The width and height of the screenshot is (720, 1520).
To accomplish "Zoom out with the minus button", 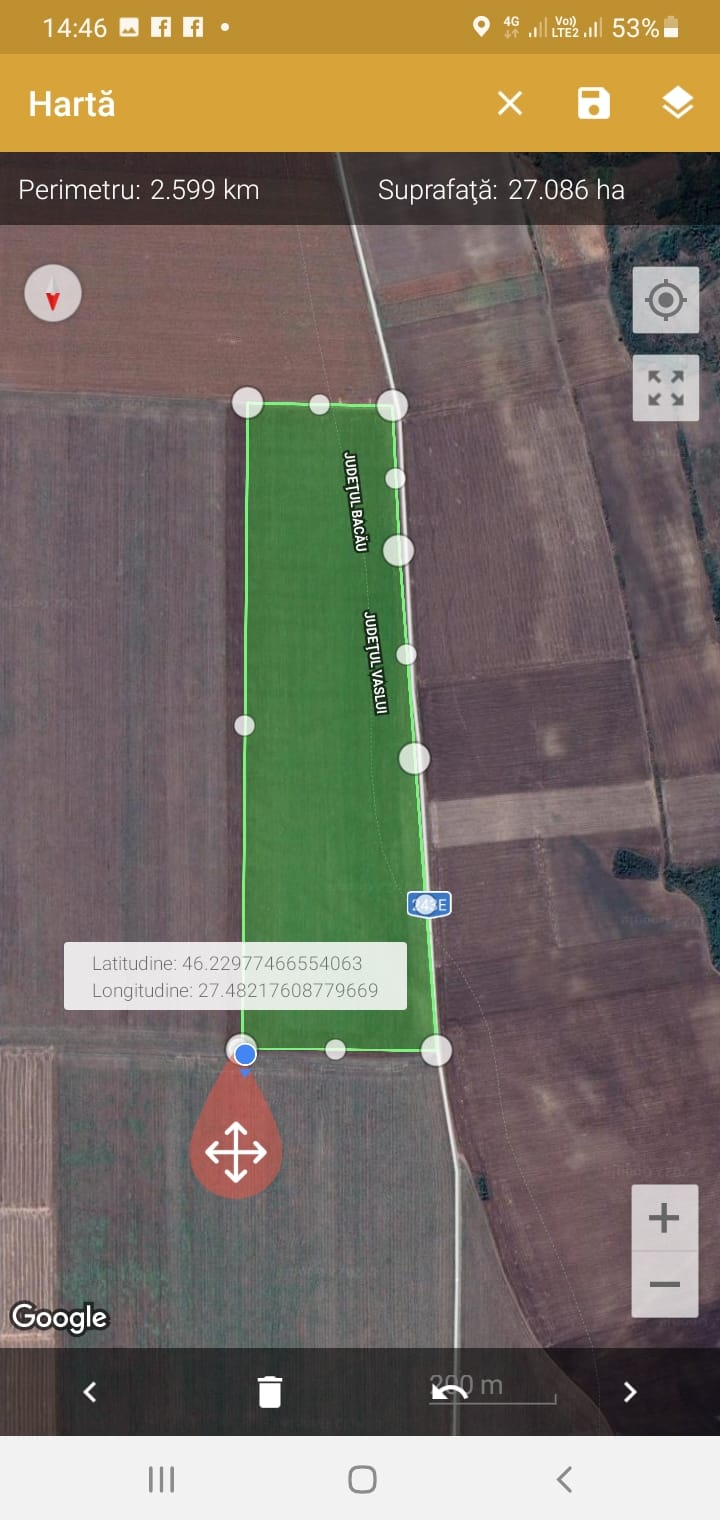I will tap(665, 1285).
